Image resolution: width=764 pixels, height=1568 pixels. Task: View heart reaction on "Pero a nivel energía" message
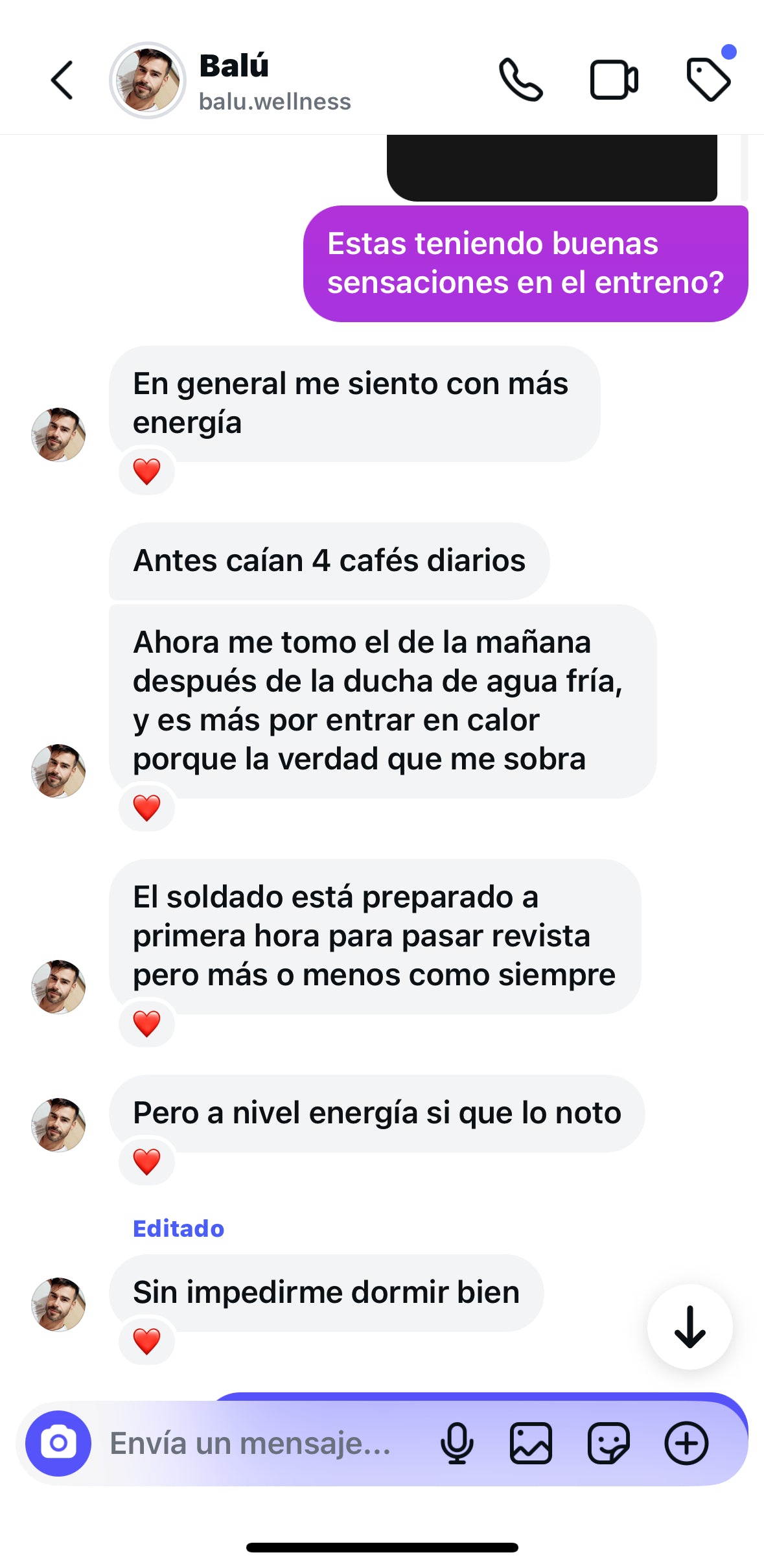pyautogui.click(x=146, y=1162)
